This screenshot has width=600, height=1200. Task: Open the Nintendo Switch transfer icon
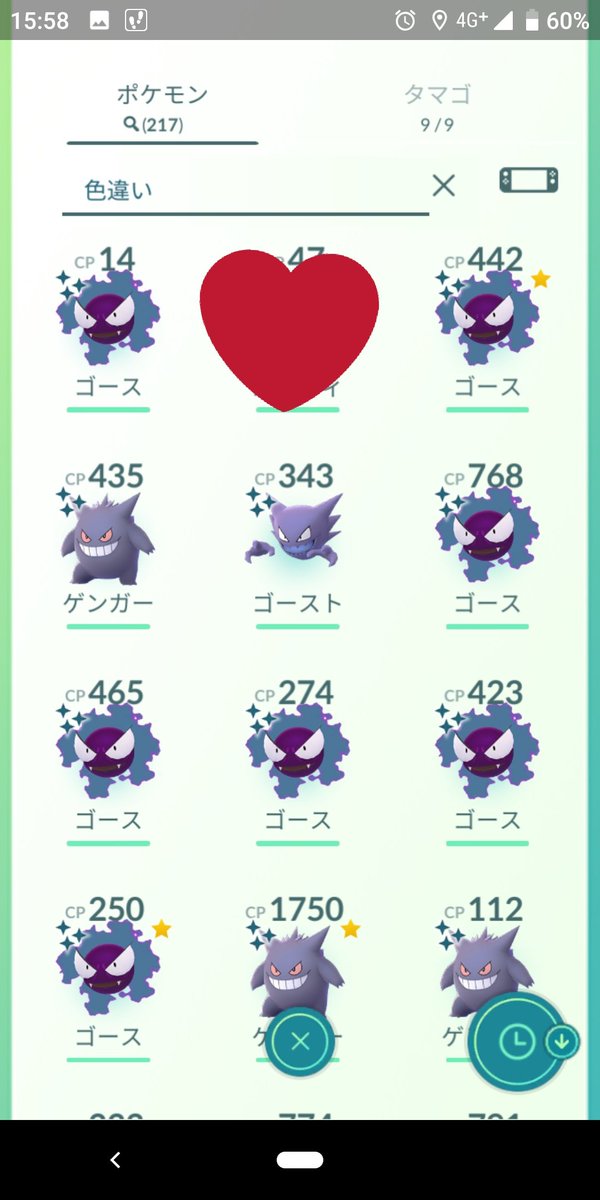click(528, 181)
